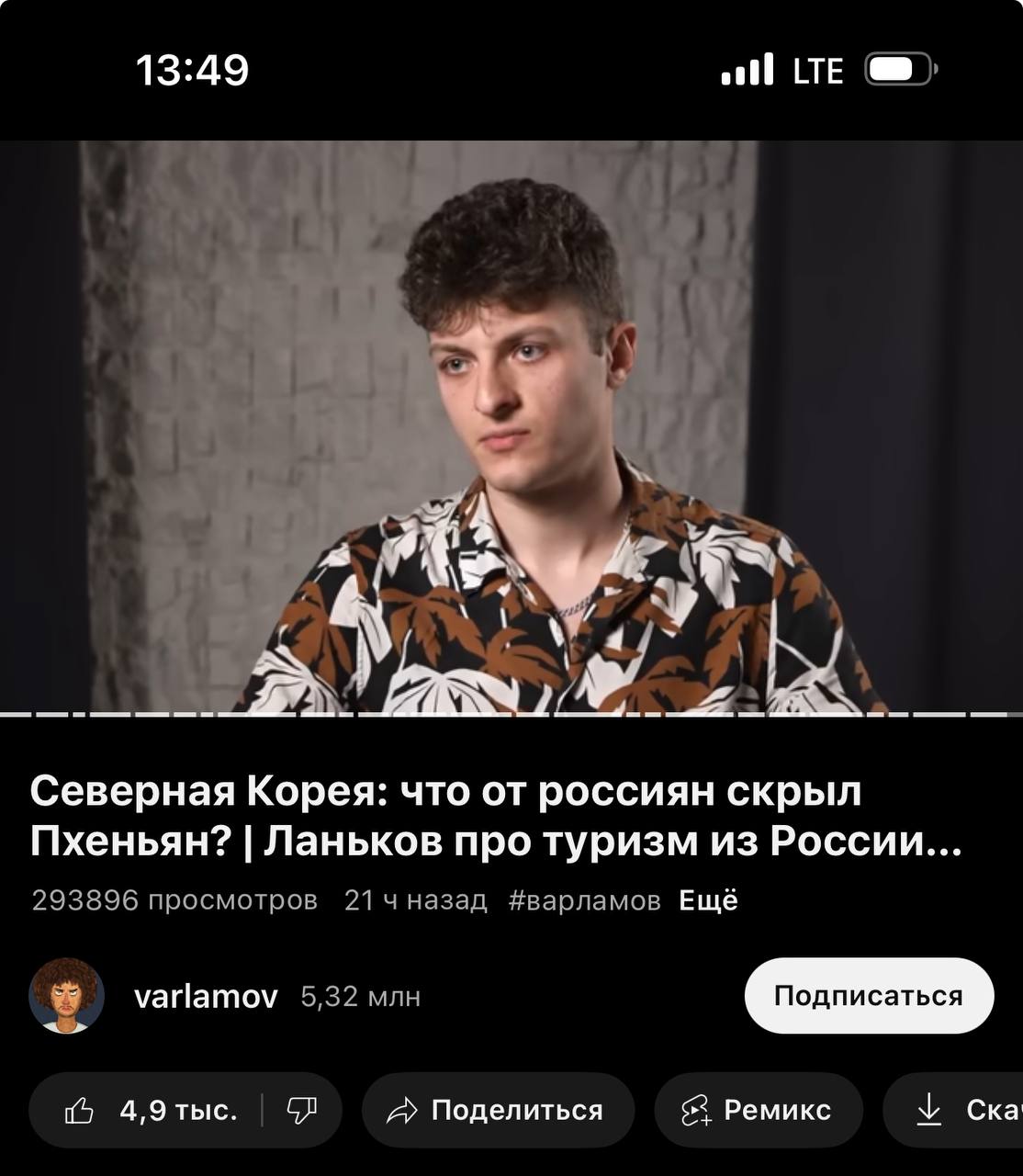
Task: Open the varlamov channel avatar
Action: [66, 996]
